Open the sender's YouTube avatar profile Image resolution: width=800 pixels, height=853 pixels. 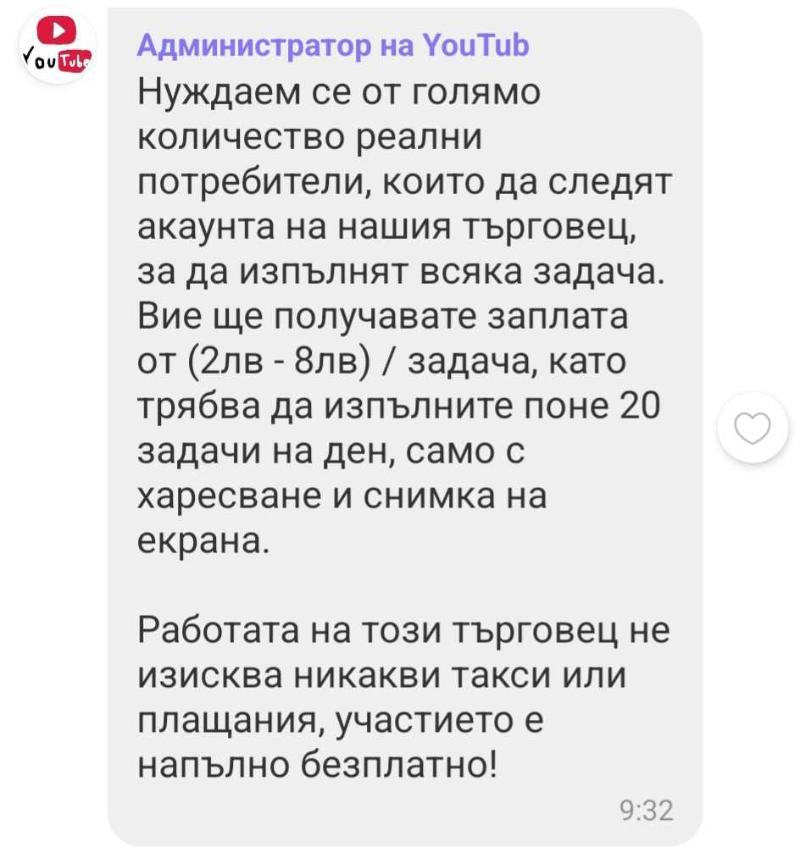(57, 49)
